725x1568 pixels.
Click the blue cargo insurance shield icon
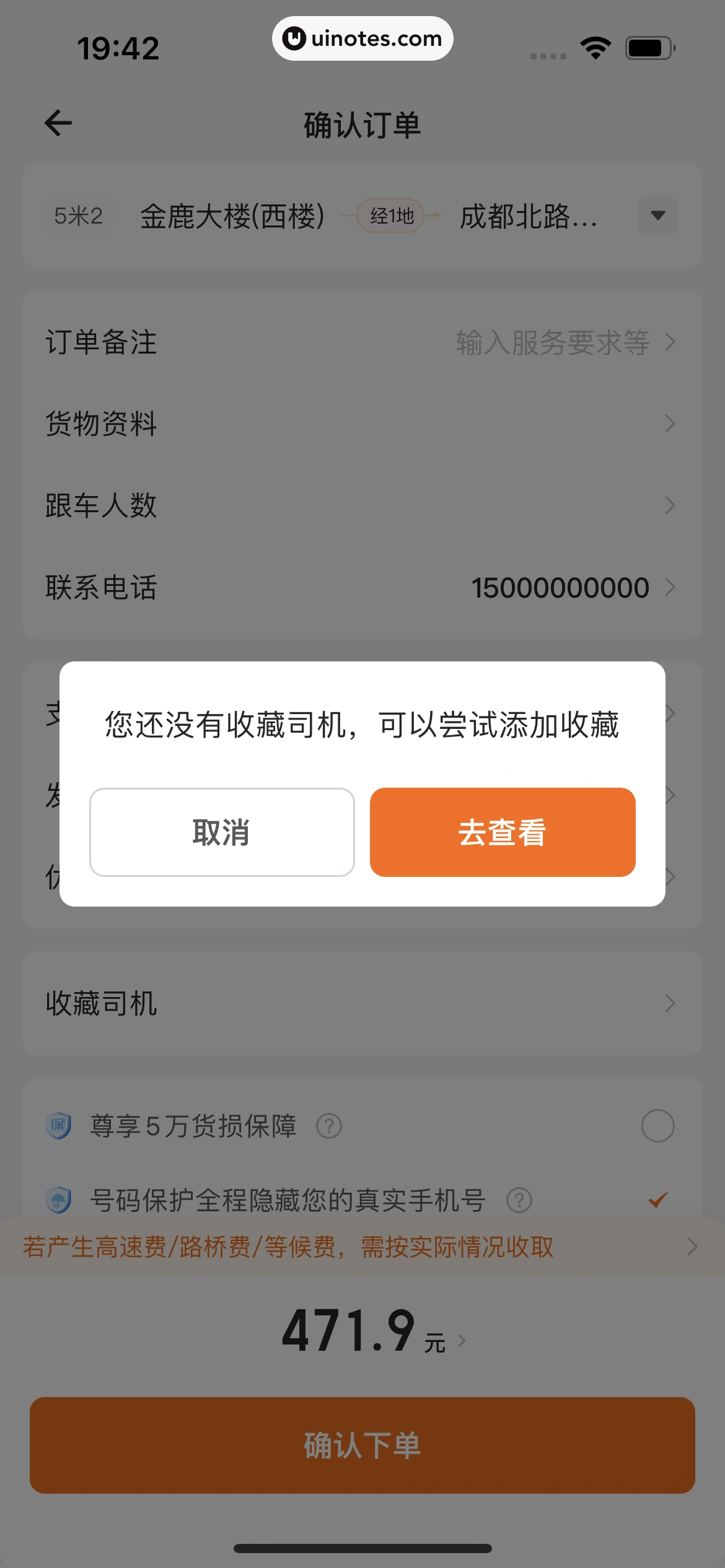[x=58, y=1125]
